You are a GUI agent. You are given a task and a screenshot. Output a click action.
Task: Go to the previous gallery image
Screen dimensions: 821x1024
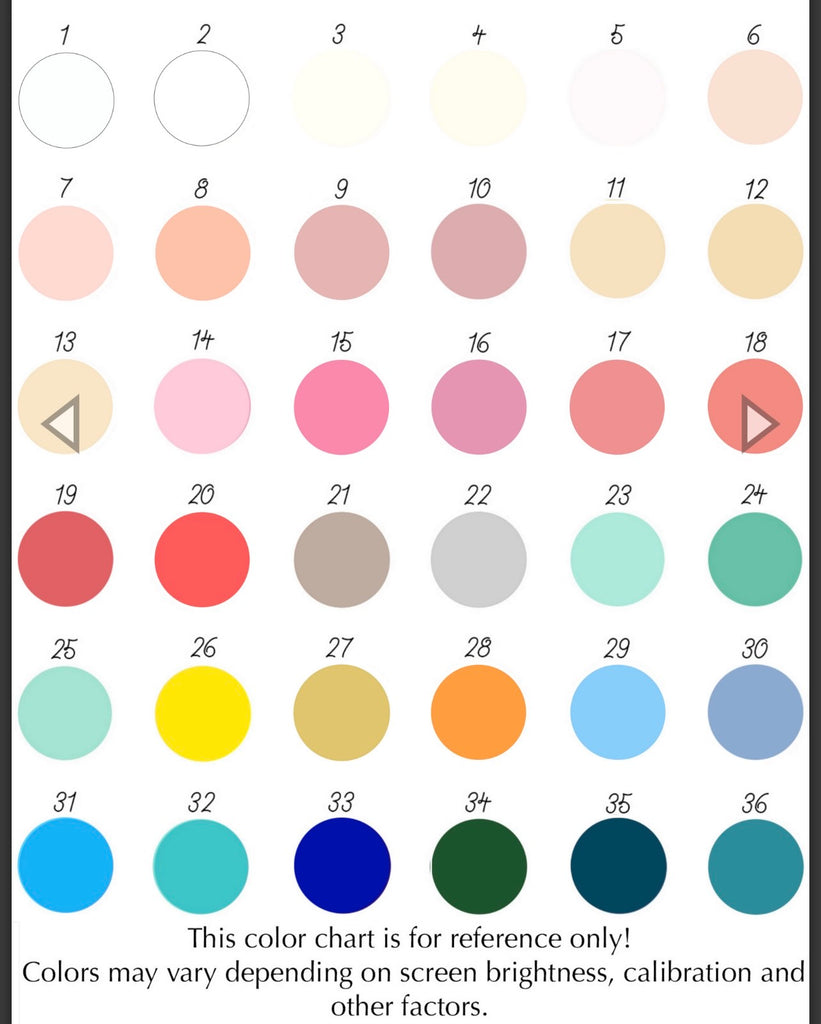(61, 424)
